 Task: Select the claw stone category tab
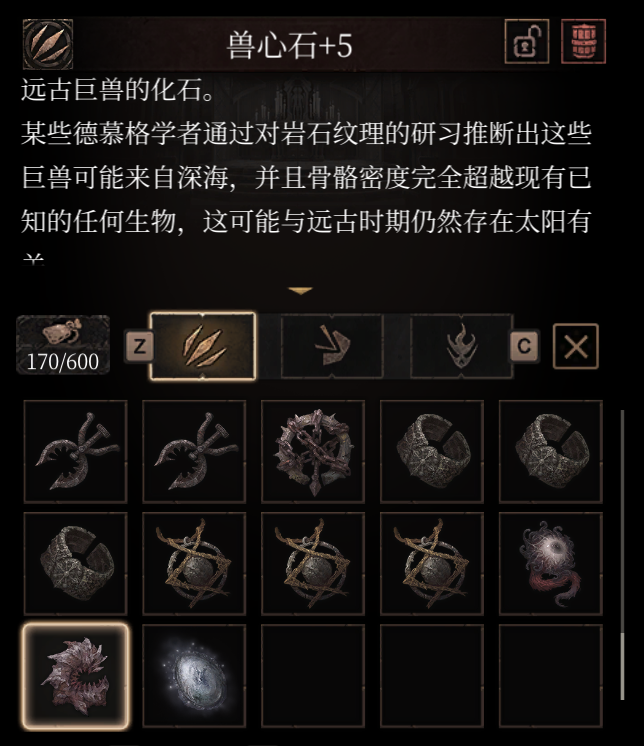[x=203, y=346]
